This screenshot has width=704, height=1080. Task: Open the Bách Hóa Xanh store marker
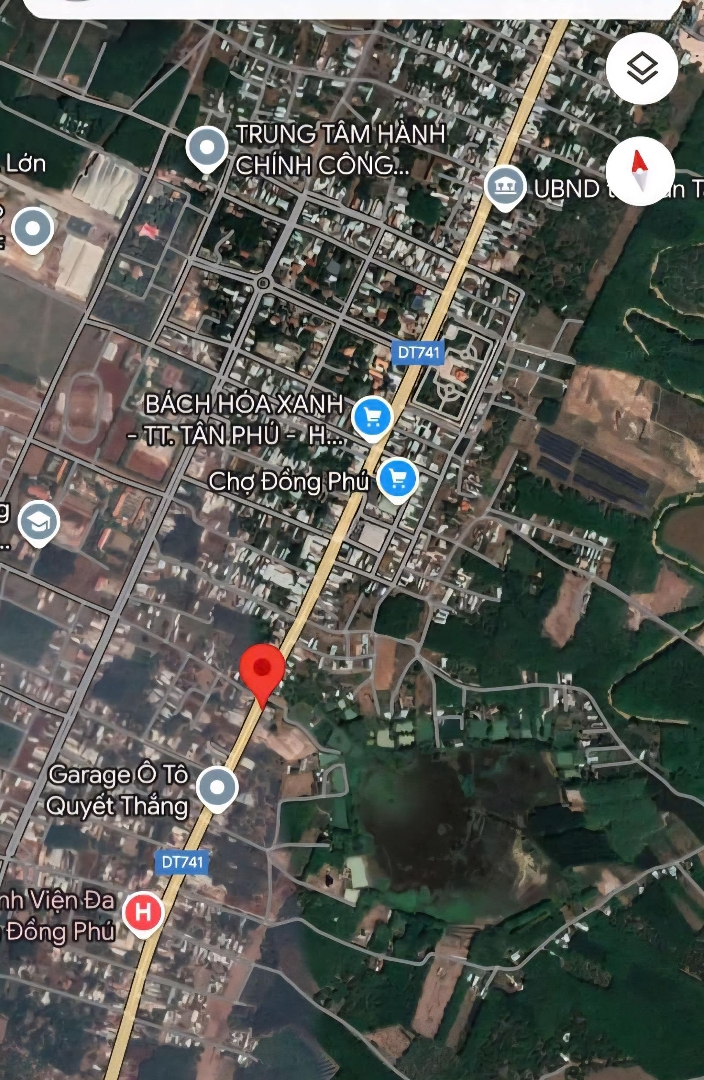tap(373, 416)
